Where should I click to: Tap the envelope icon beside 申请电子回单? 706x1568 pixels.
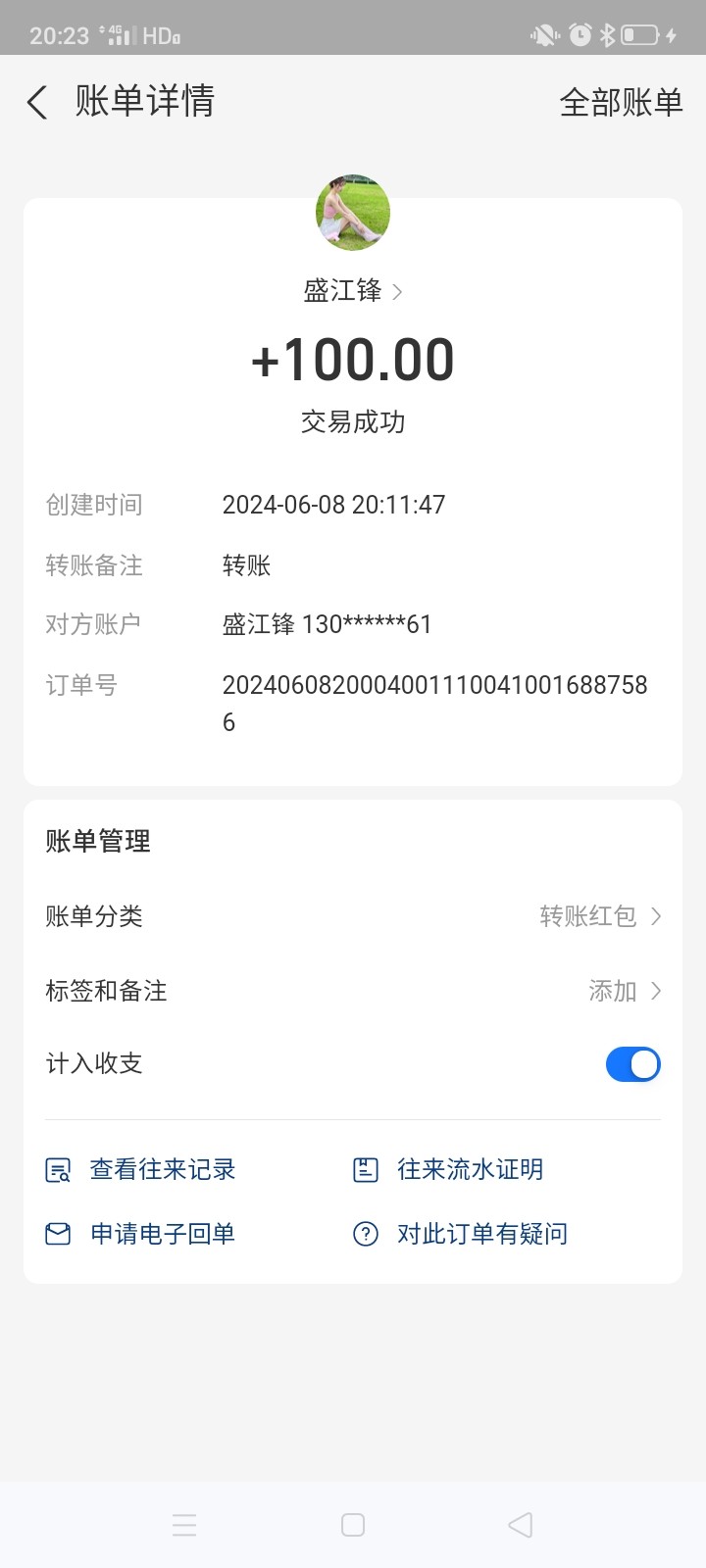point(59,1233)
